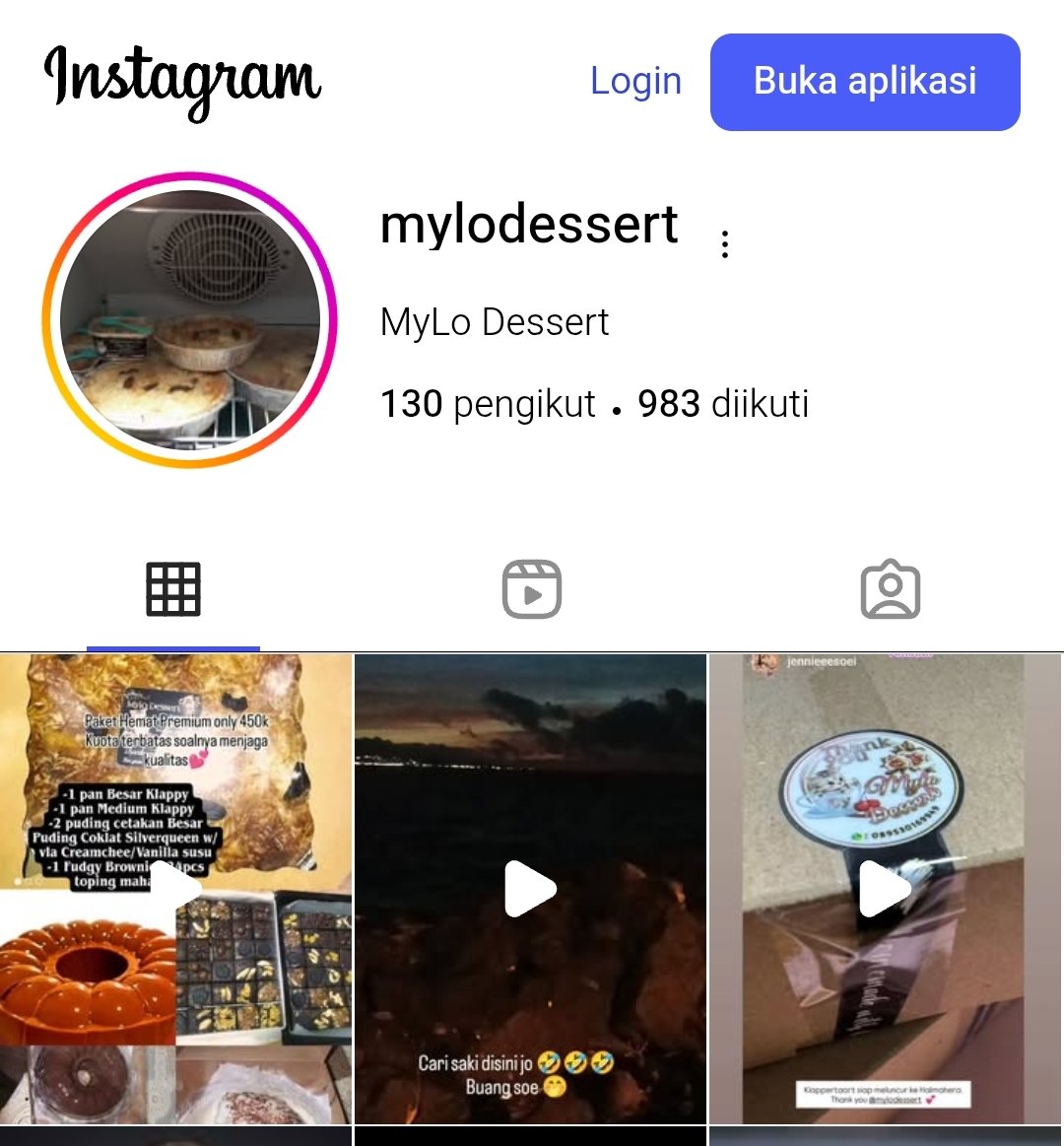
Task: Tap the Instagram logo
Action: (x=183, y=80)
